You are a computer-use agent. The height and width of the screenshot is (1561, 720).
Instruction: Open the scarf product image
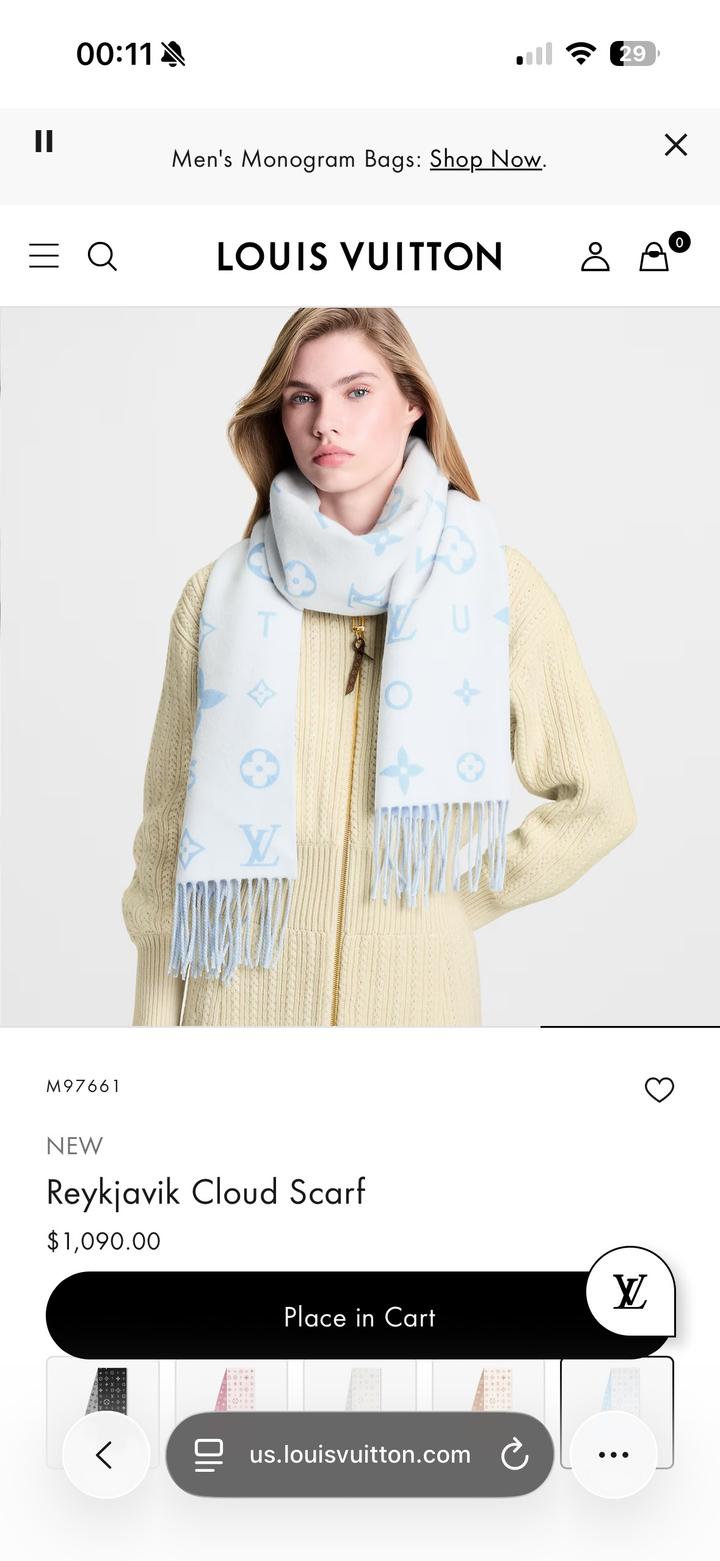[x=360, y=666]
